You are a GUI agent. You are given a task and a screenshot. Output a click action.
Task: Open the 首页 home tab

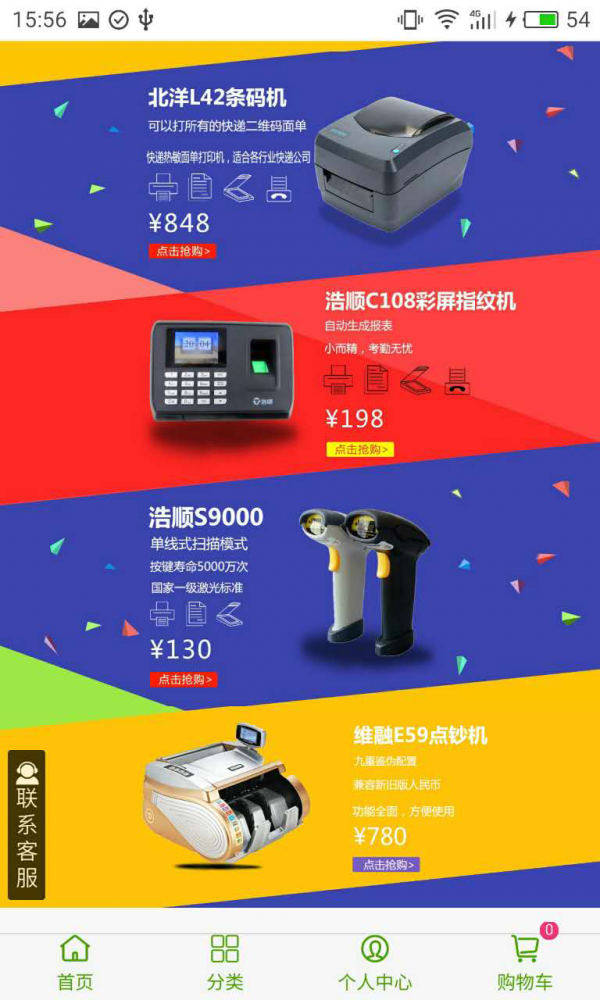pos(75,963)
